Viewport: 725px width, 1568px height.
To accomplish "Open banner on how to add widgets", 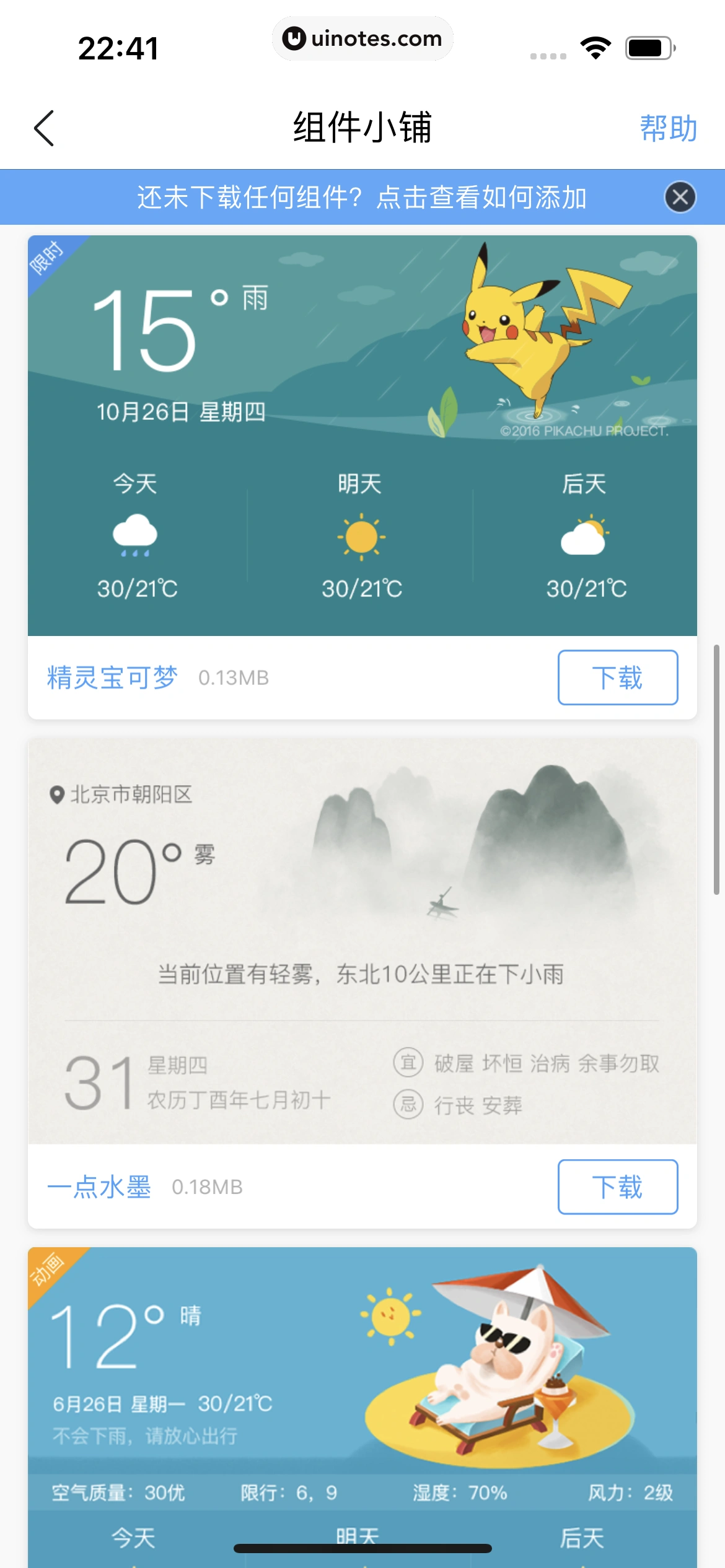I will (x=361, y=198).
